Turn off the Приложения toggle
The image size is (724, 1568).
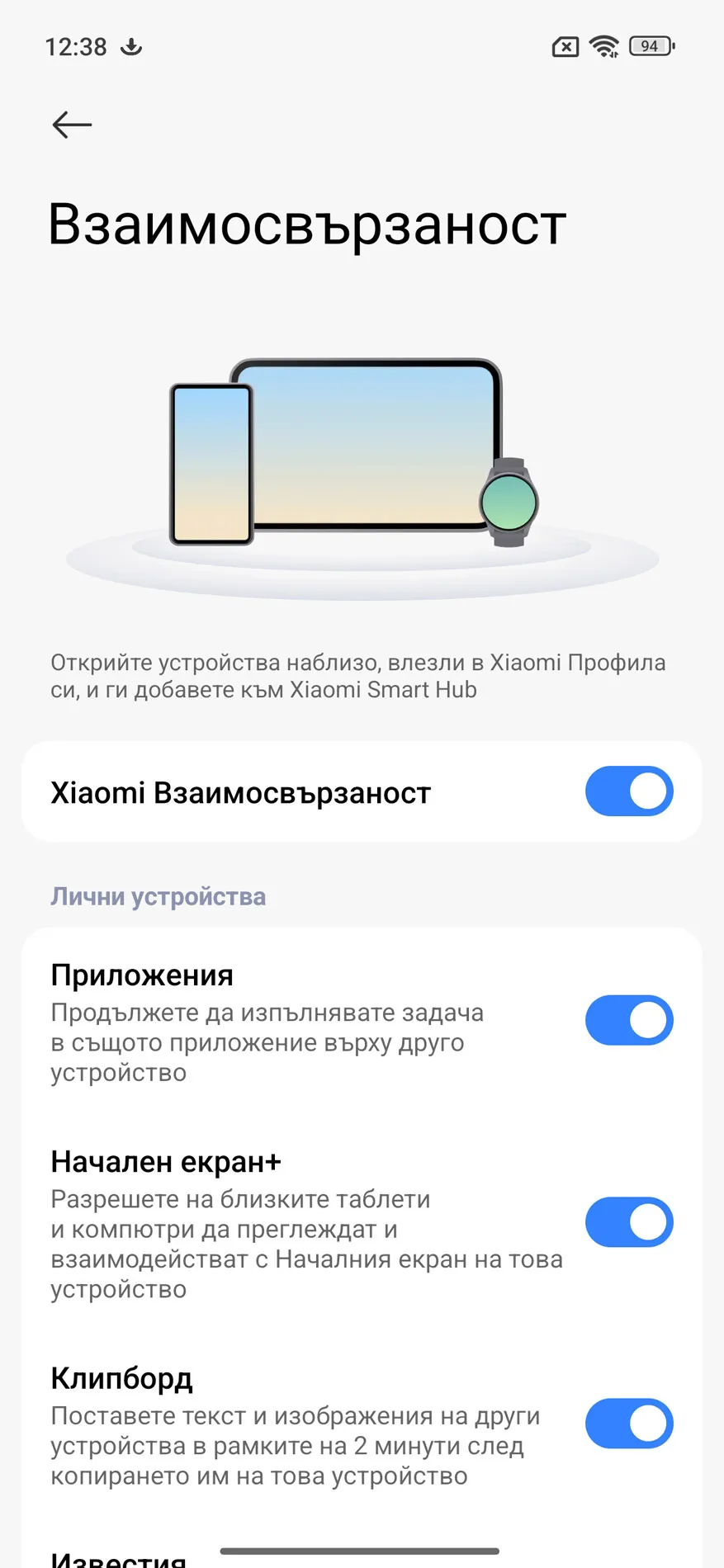pos(629,1020)
